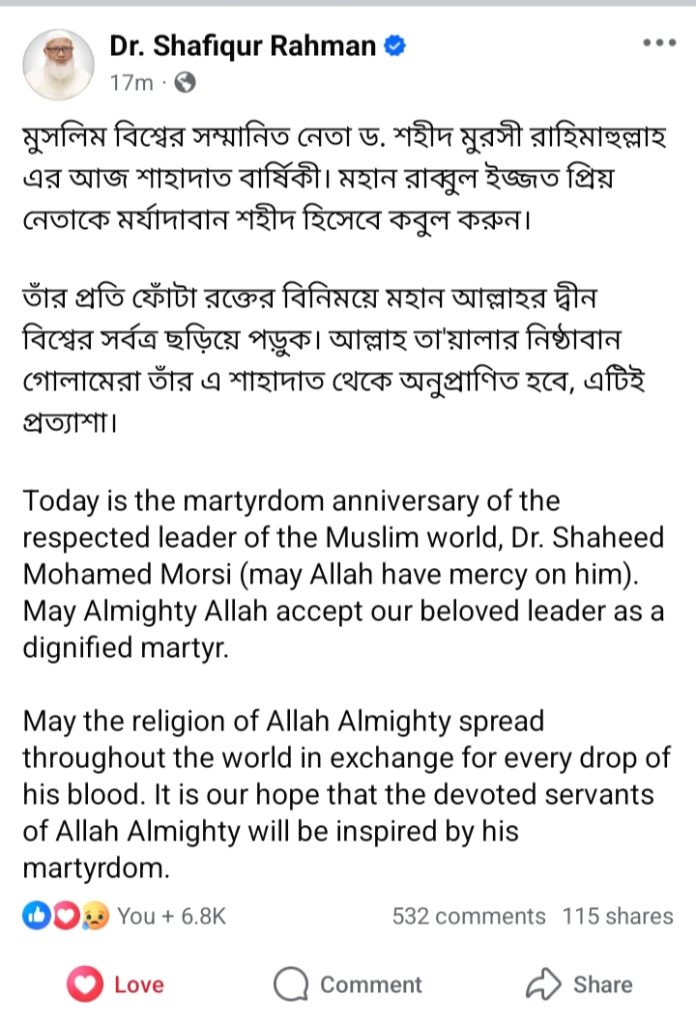
Task: Open Dr. Shafiqur Rahman's profile picture
Action: pyautogui.click(x=58, y=64)
